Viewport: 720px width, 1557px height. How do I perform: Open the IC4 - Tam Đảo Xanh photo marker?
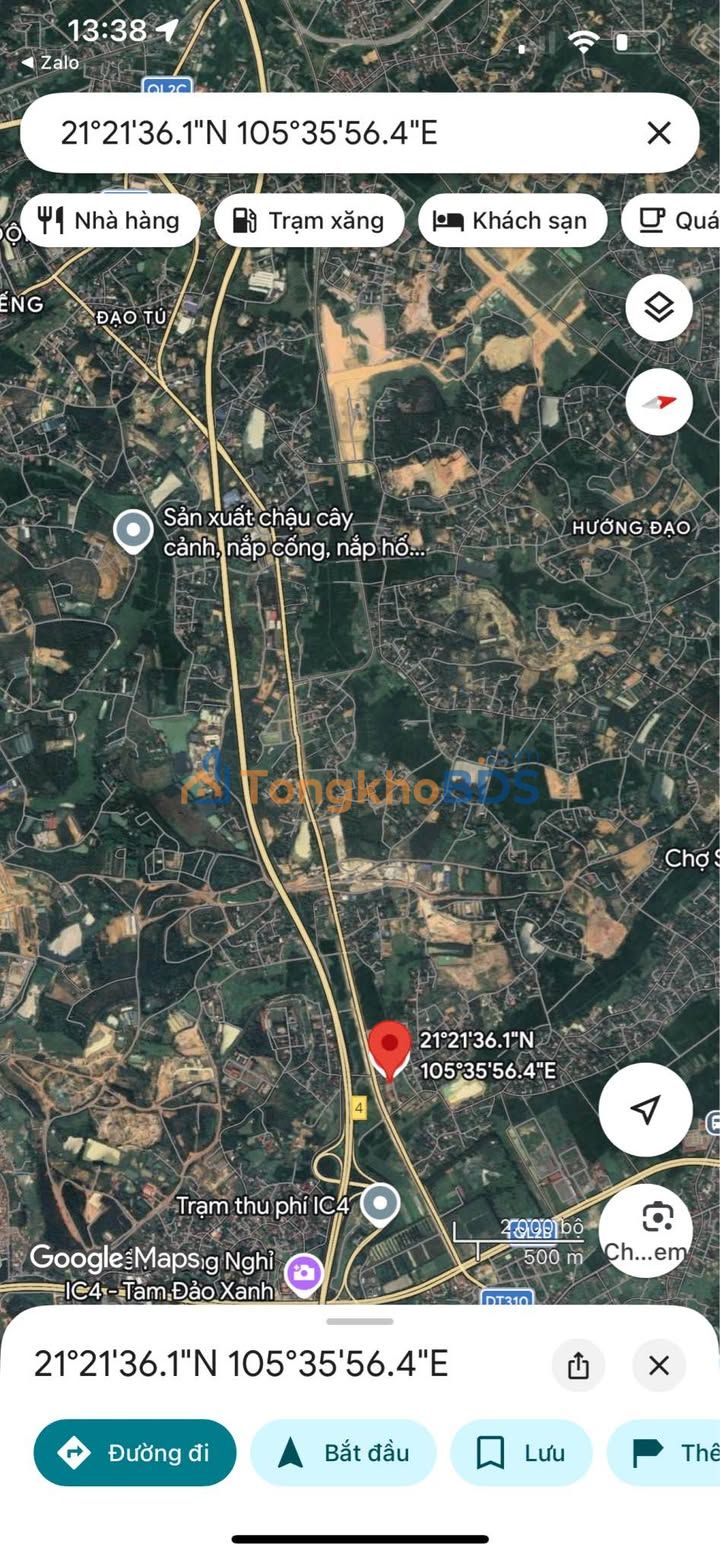point(303,1274)
